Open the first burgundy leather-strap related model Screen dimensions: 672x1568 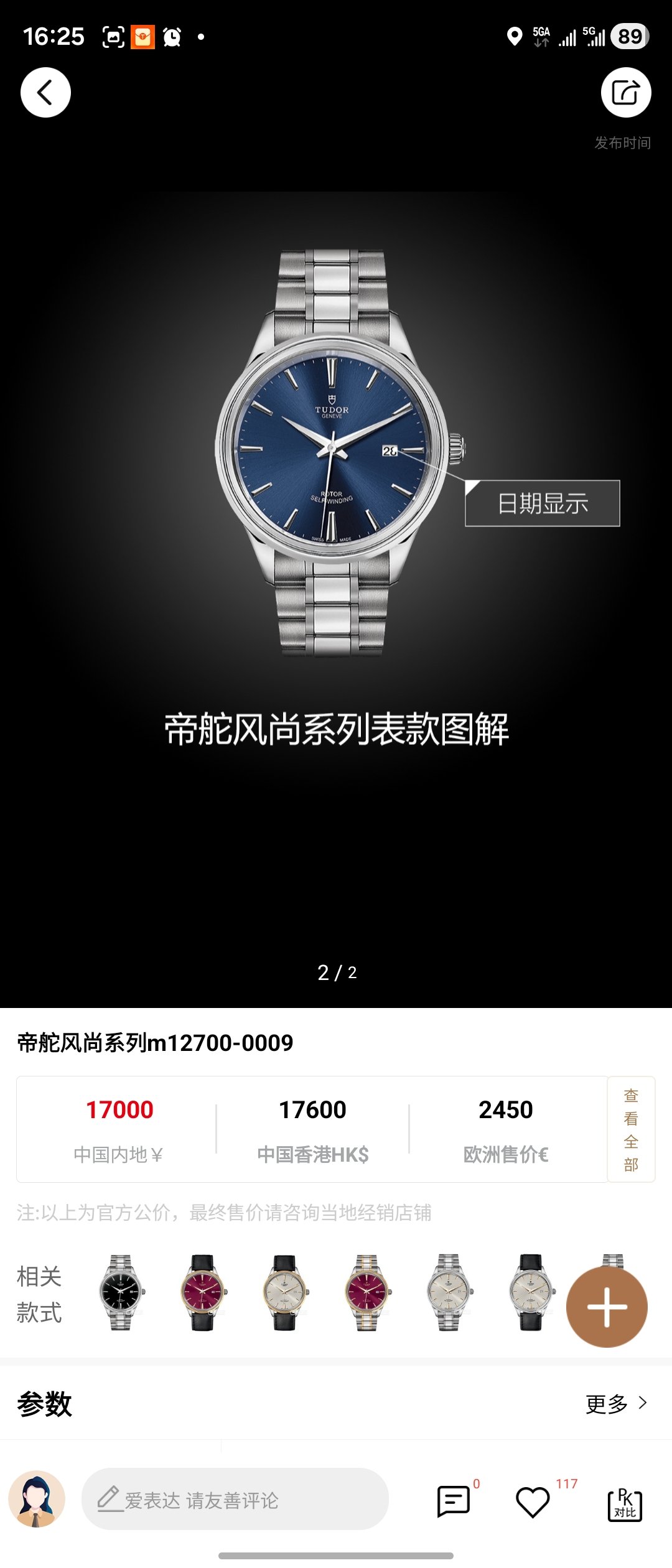click(x=203, y=1293)
